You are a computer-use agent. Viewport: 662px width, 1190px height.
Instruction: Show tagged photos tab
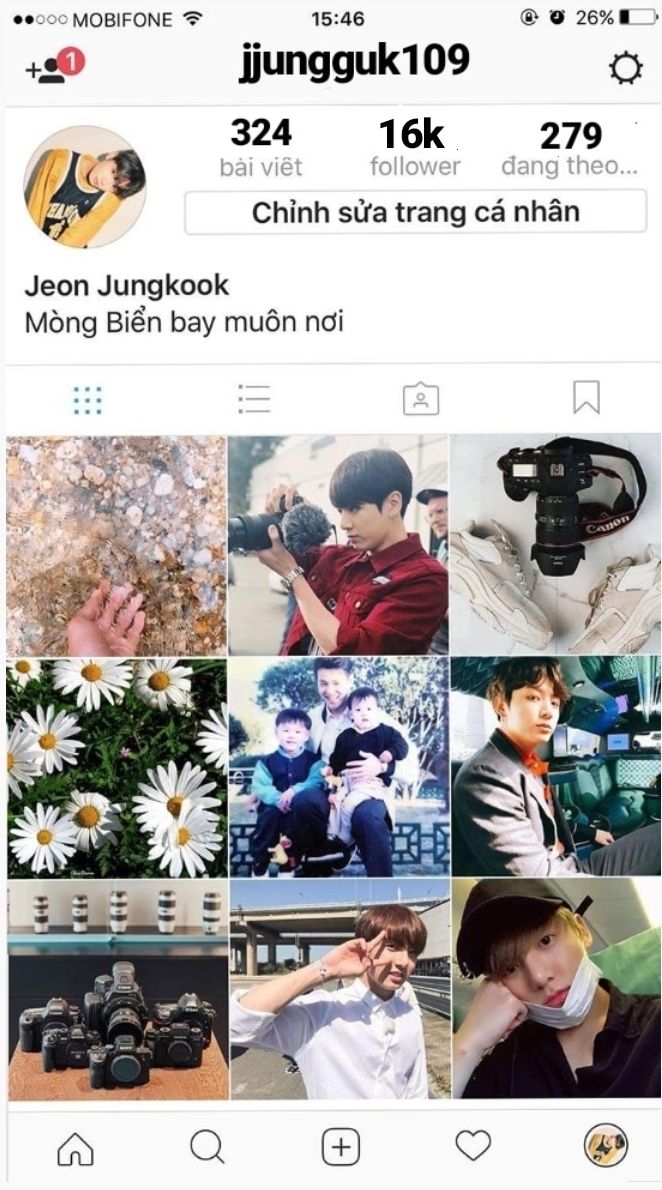(420, 399)
